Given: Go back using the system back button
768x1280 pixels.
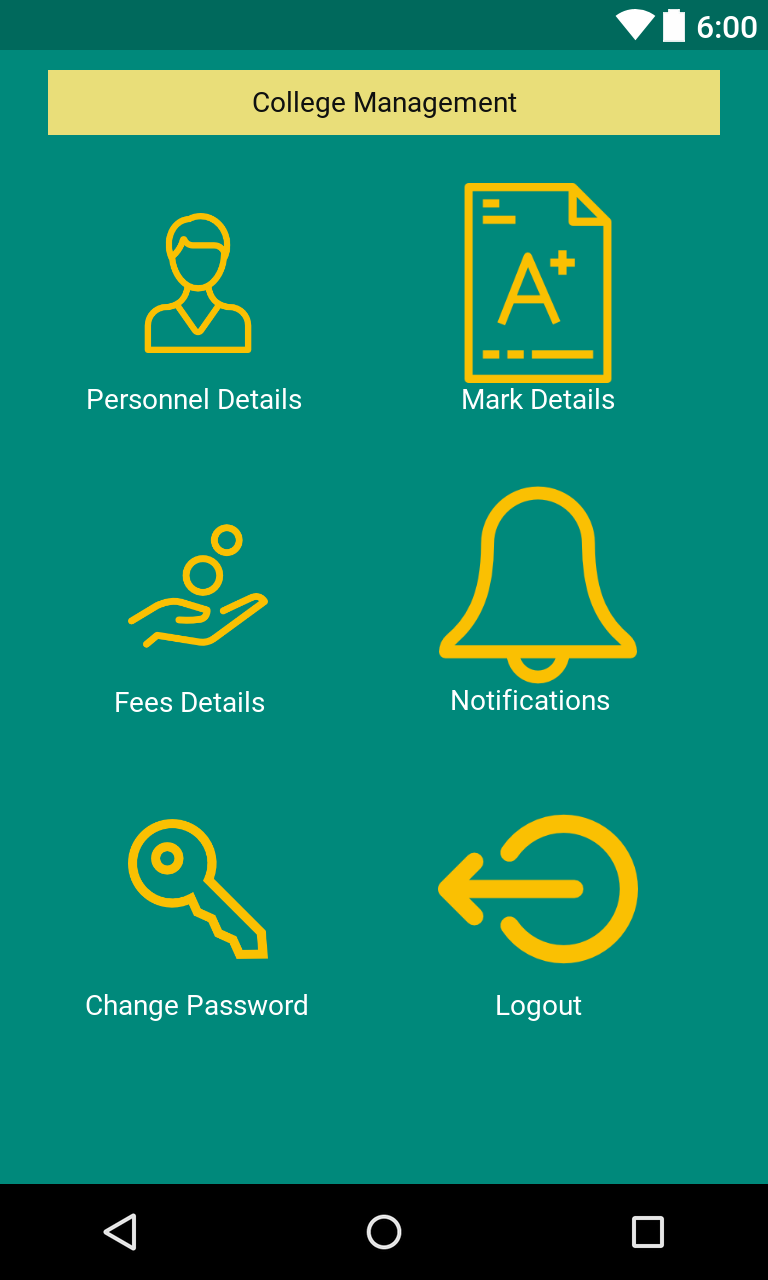Looking at the screenshot, I should pos(121,1232).
